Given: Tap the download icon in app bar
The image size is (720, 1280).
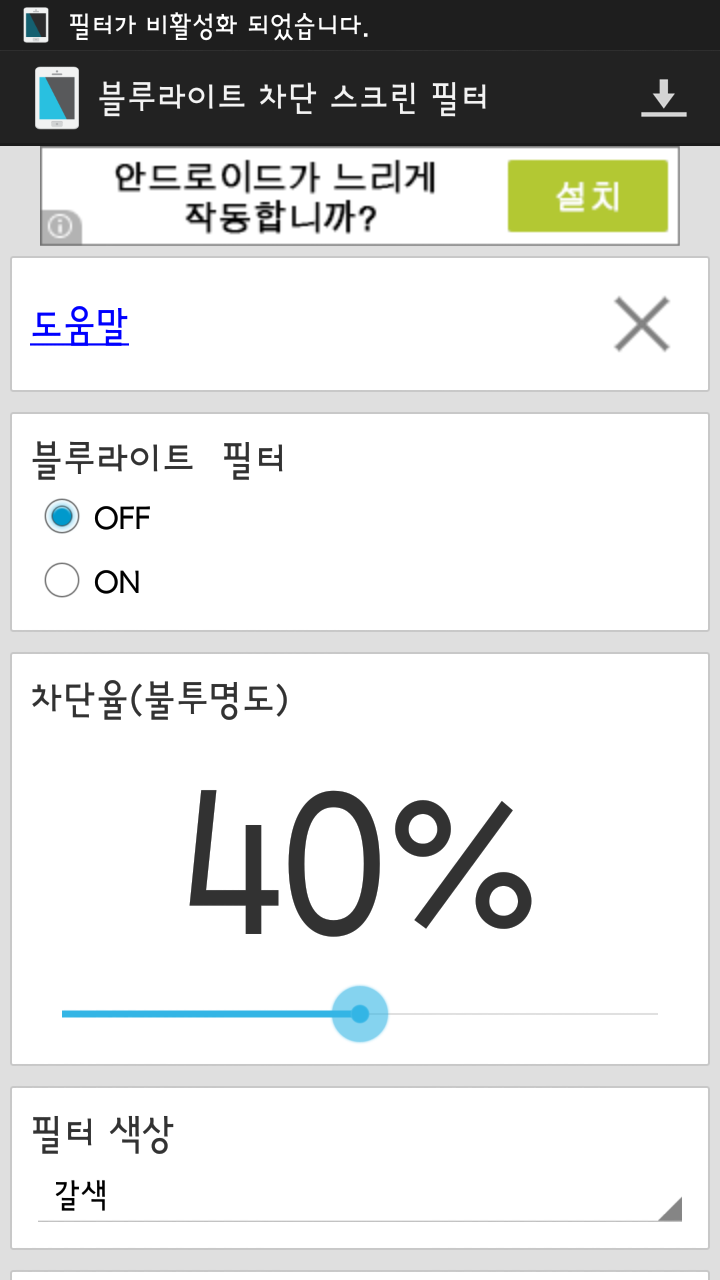Looking at the screenshot, I should click(x=663, y=98).
